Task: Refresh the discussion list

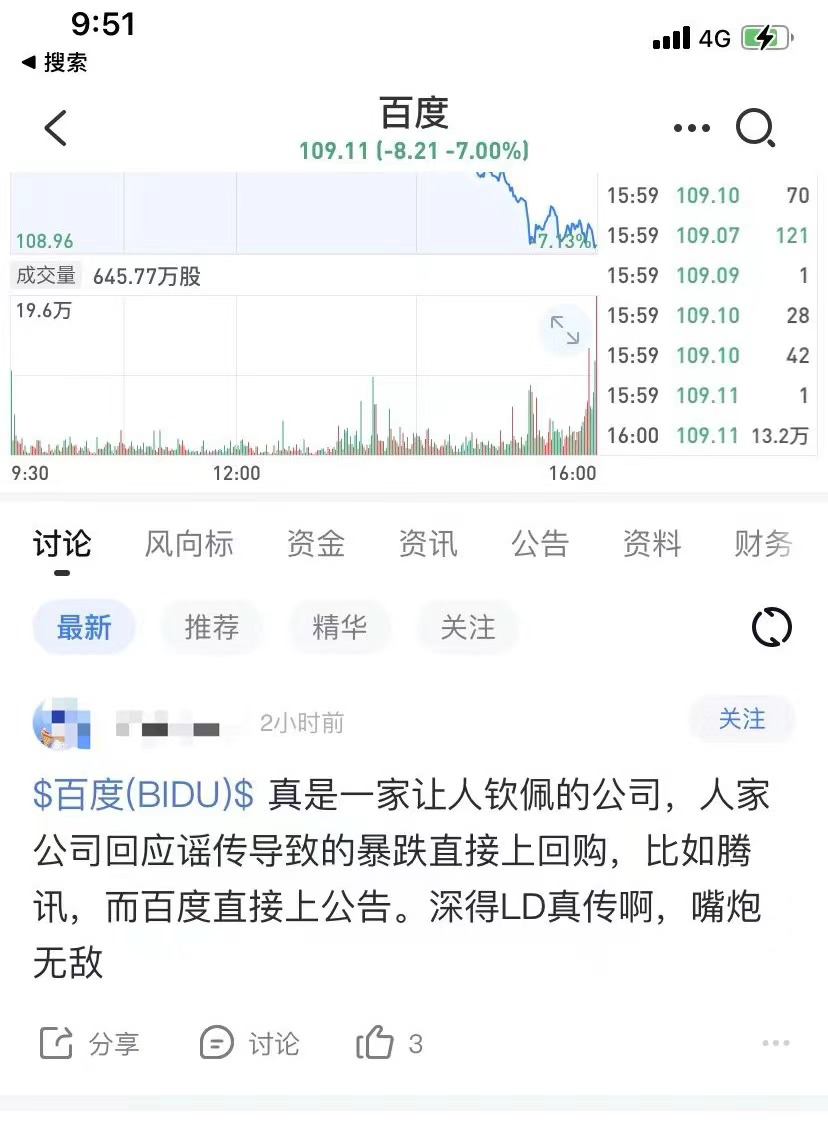Action: [771, 628]
